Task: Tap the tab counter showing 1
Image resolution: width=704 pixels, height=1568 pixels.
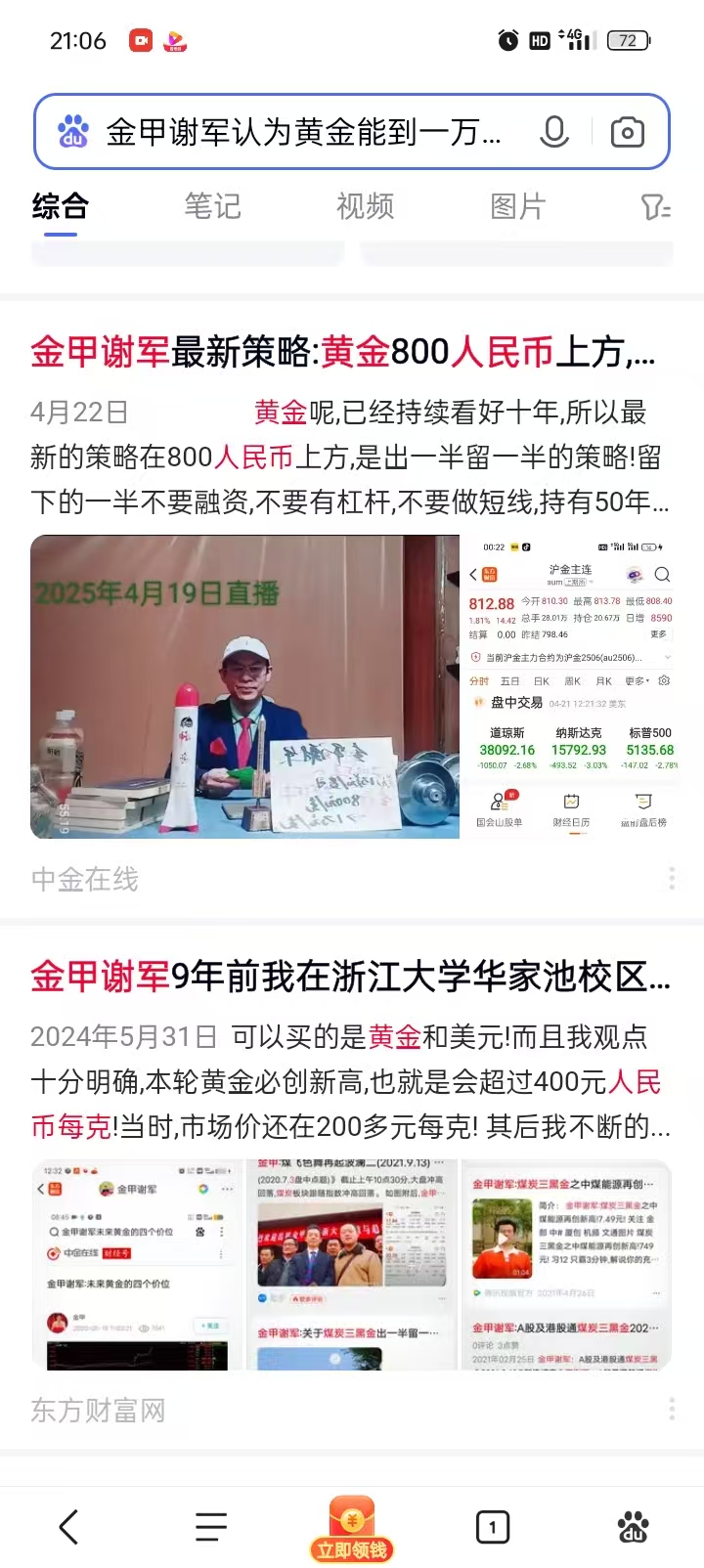Action: point(493,1525)
